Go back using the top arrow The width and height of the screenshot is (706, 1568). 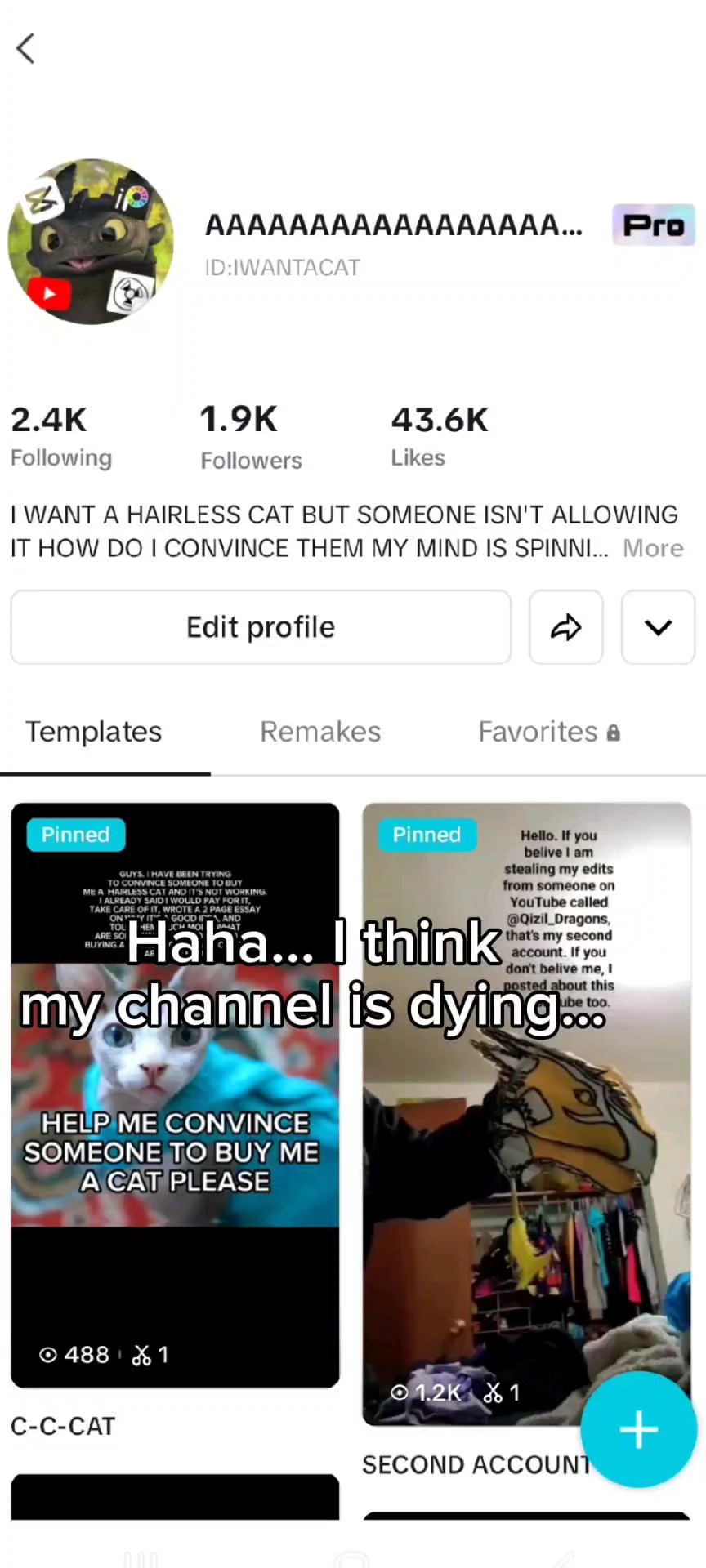(x=26, y=48)
